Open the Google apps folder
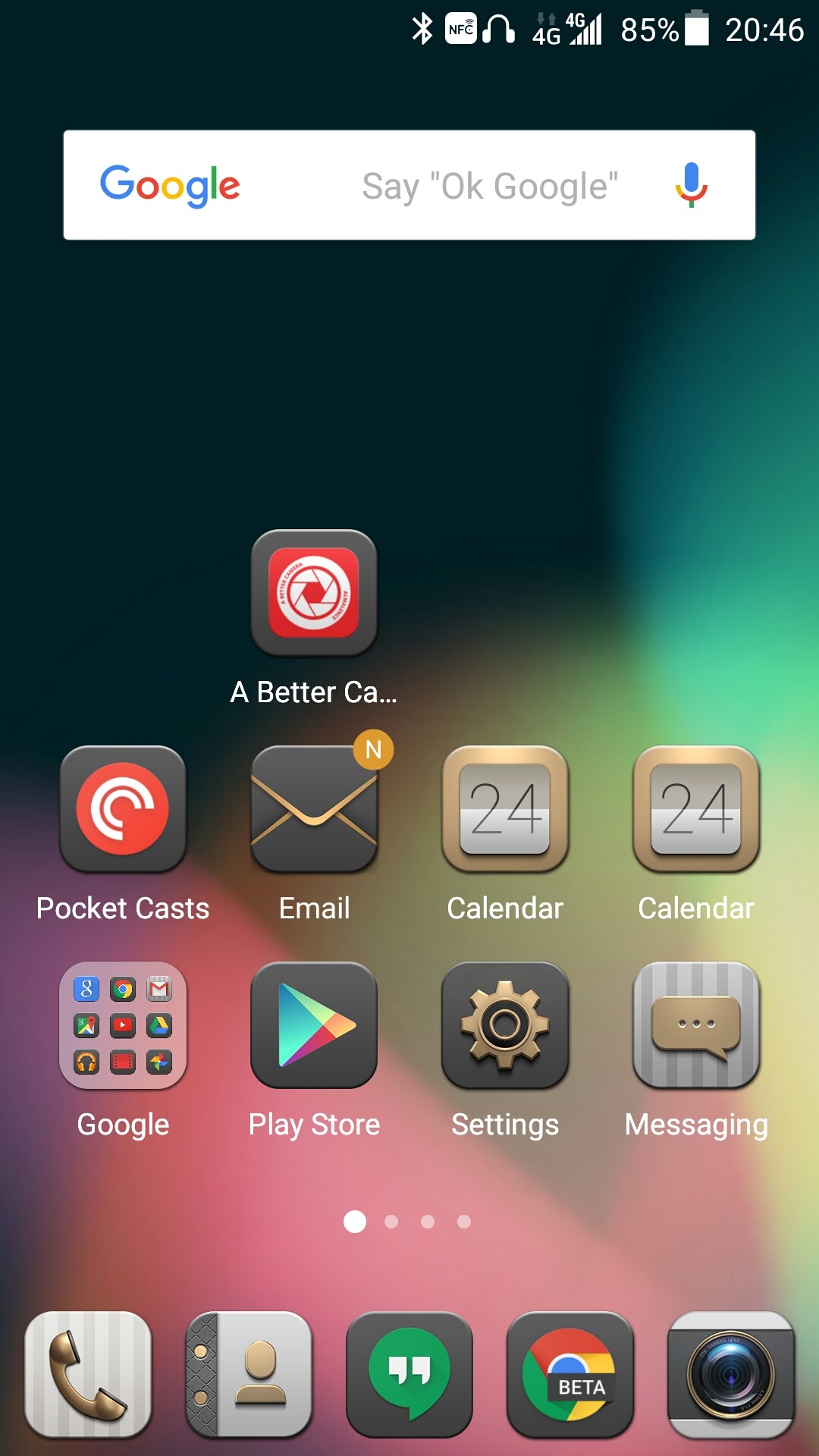Viewport: 819px width, 1456px height. click(x=123, y=1025)
